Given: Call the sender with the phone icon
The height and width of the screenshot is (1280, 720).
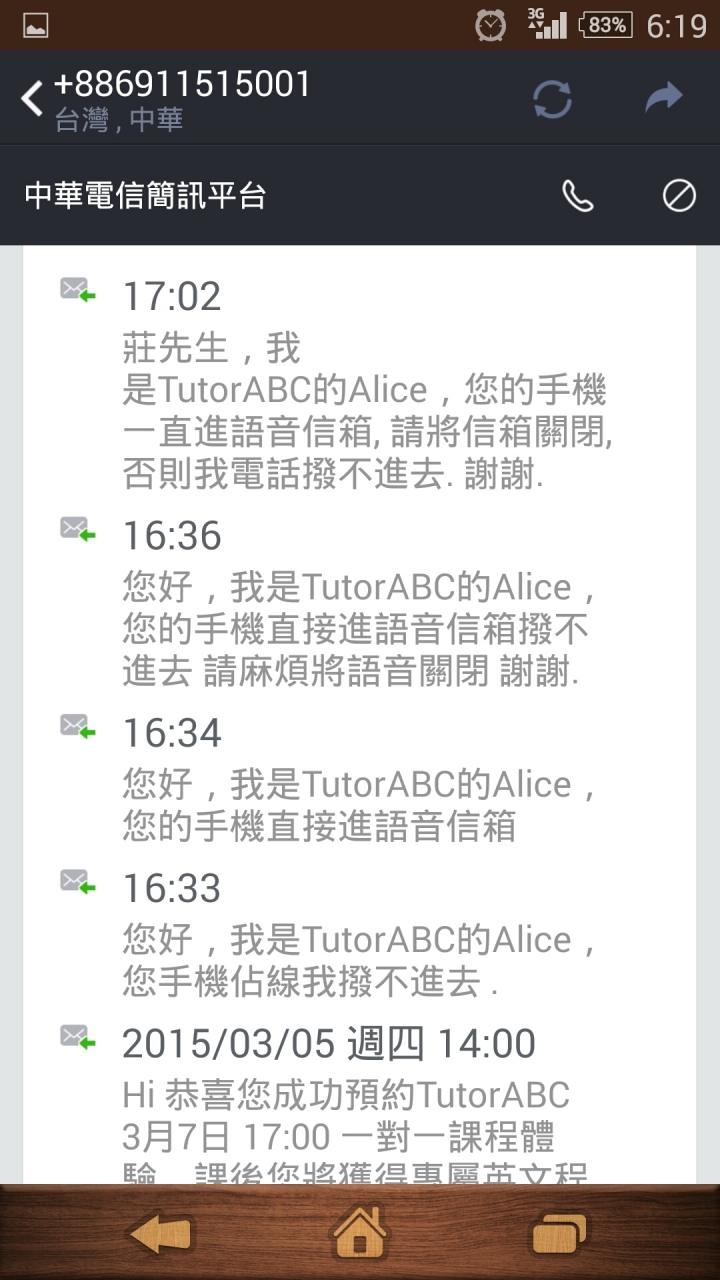Looking at the screenshot, I should point(577,196).
